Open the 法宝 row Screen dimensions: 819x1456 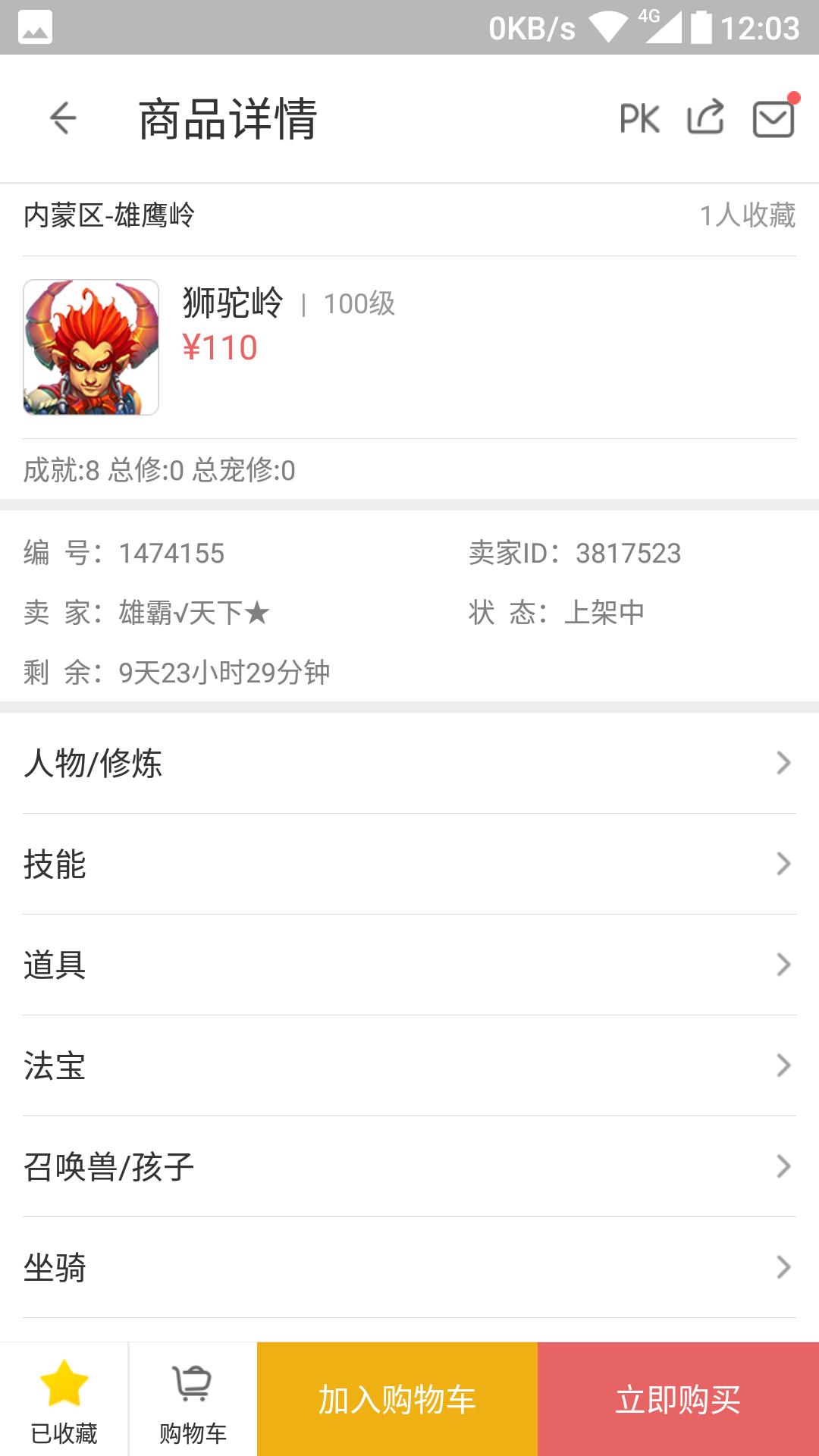click(x=409, y=1065)
